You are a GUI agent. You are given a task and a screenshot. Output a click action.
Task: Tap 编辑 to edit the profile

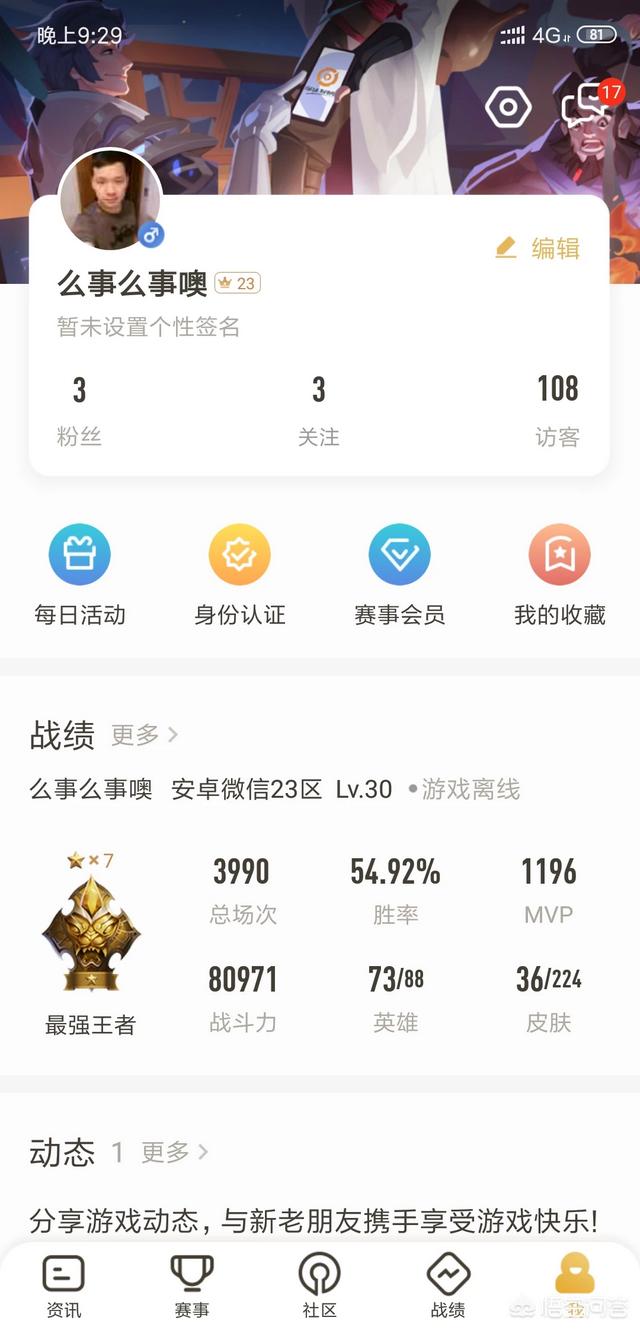[538, 248]
